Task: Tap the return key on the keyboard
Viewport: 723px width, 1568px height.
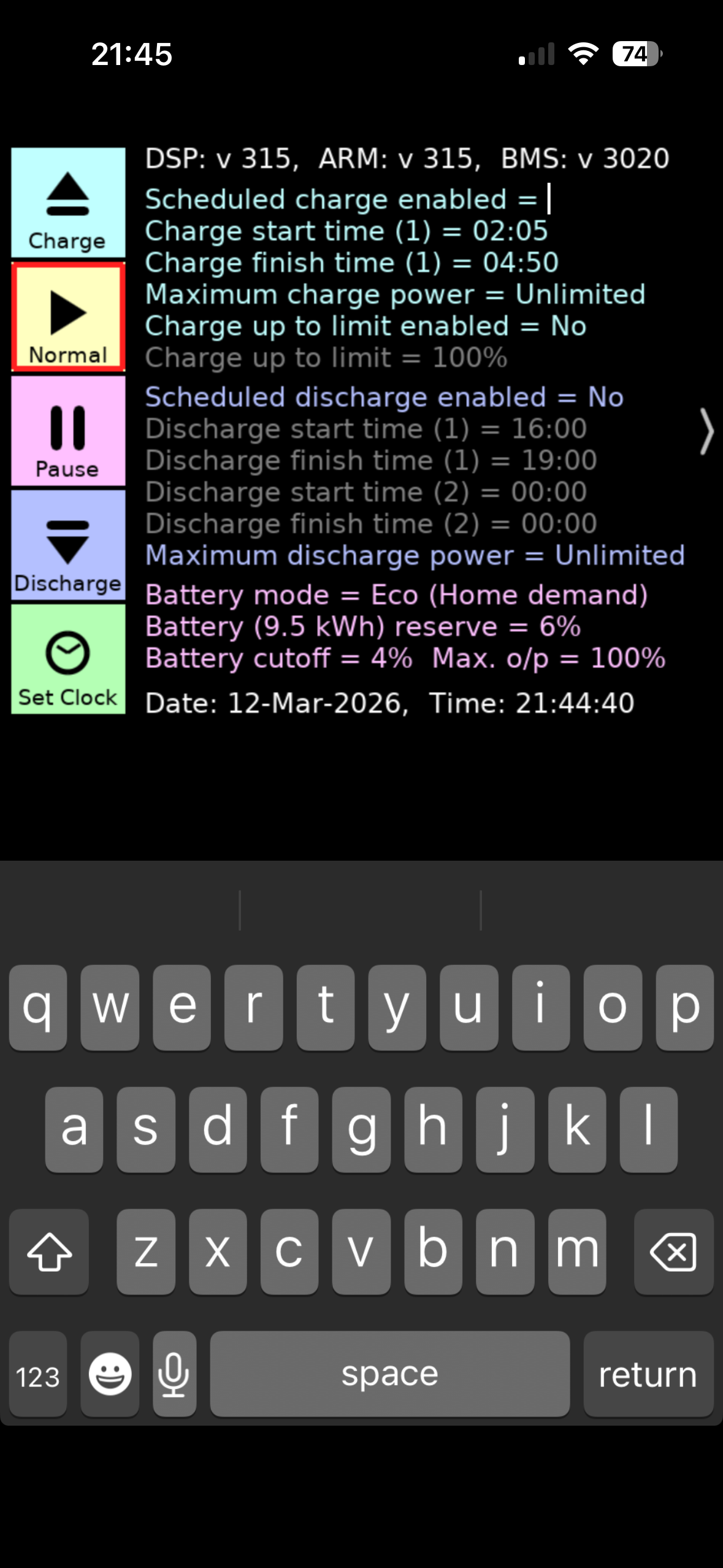Action: tap(648, 1374)
